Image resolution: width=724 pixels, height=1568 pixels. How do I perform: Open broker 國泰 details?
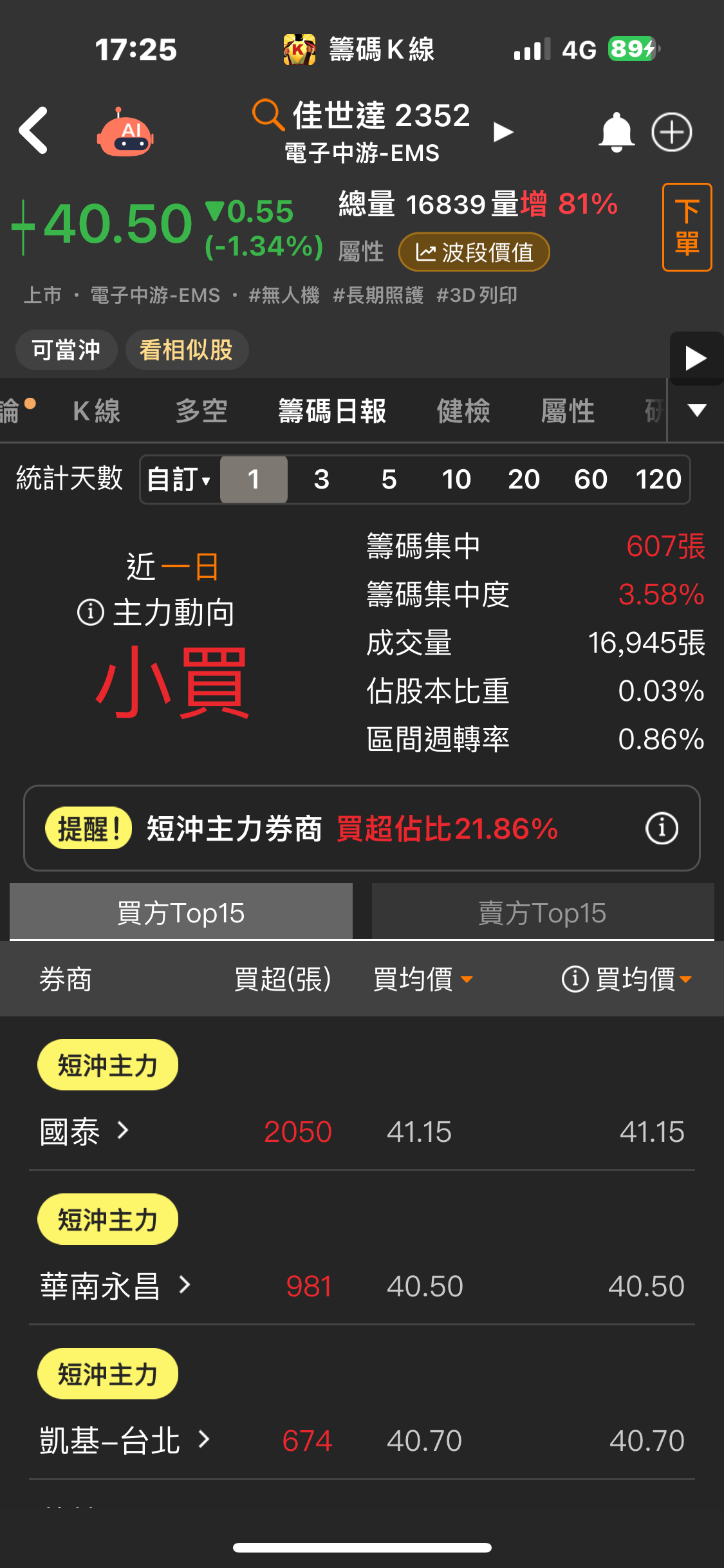pos(84,1131)
